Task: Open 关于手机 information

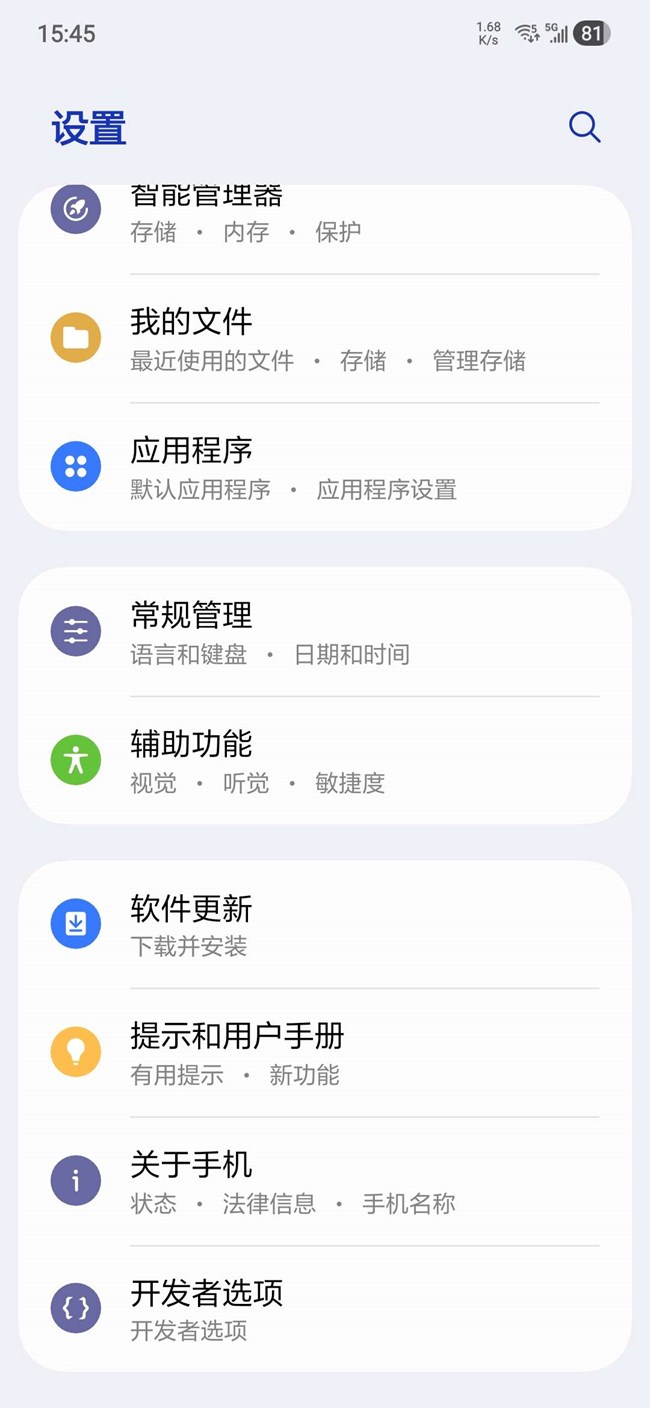Action: pos(324,1182)
